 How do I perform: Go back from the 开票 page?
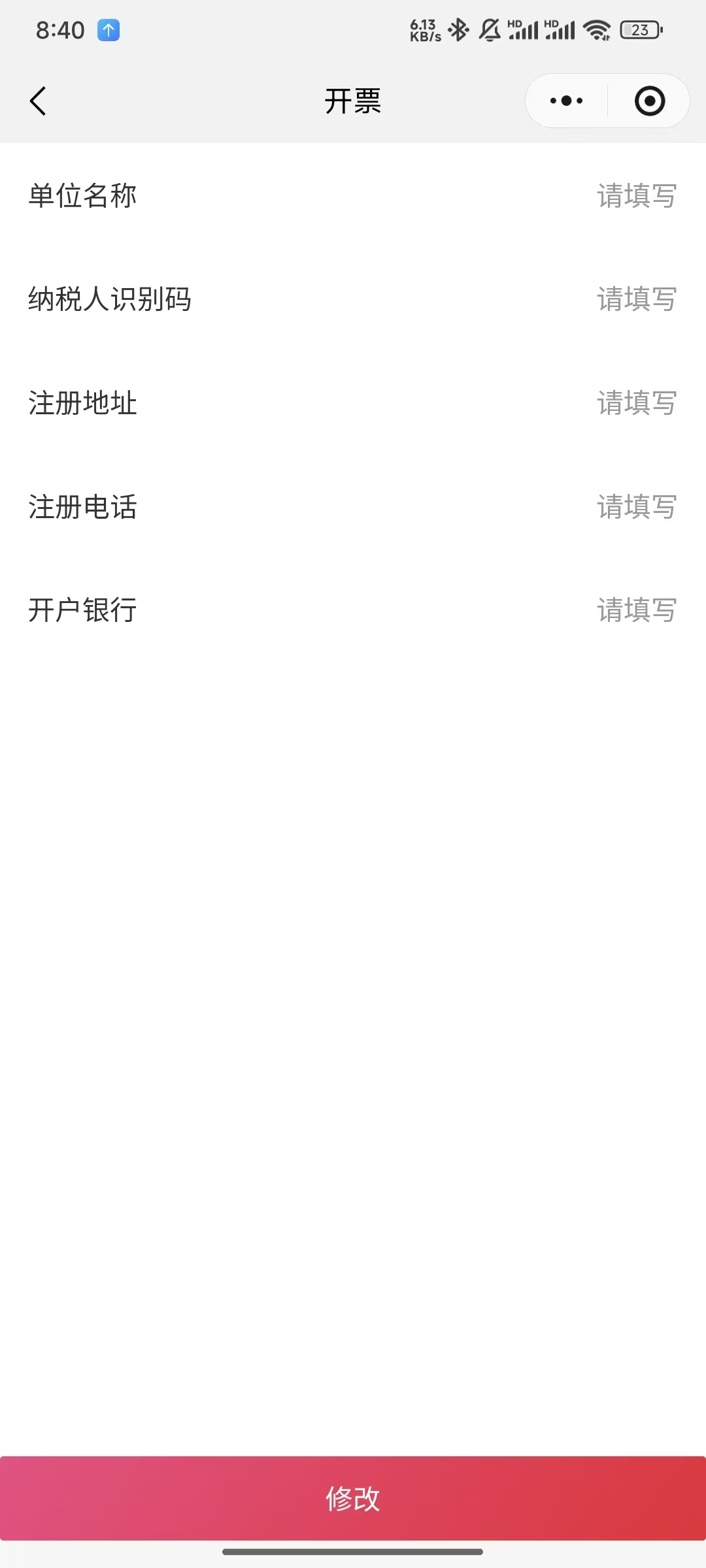(x=39, y=101)
